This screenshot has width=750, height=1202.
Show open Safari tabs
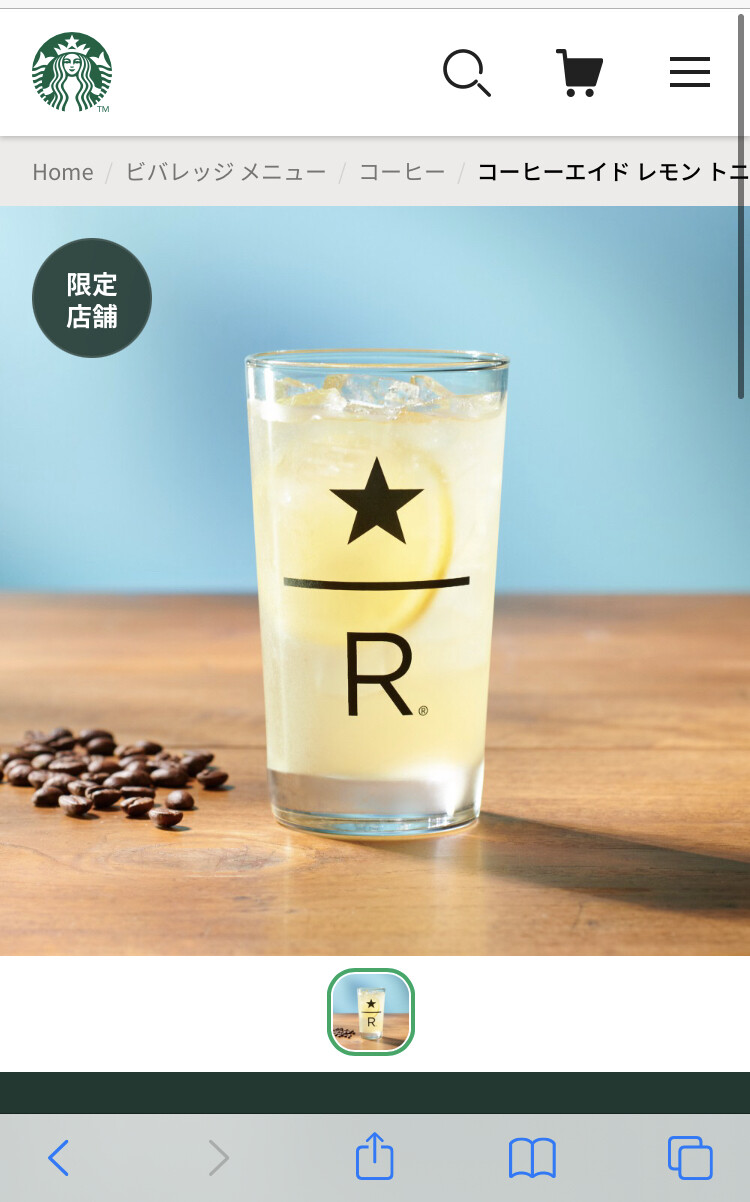coord(690,1158)
